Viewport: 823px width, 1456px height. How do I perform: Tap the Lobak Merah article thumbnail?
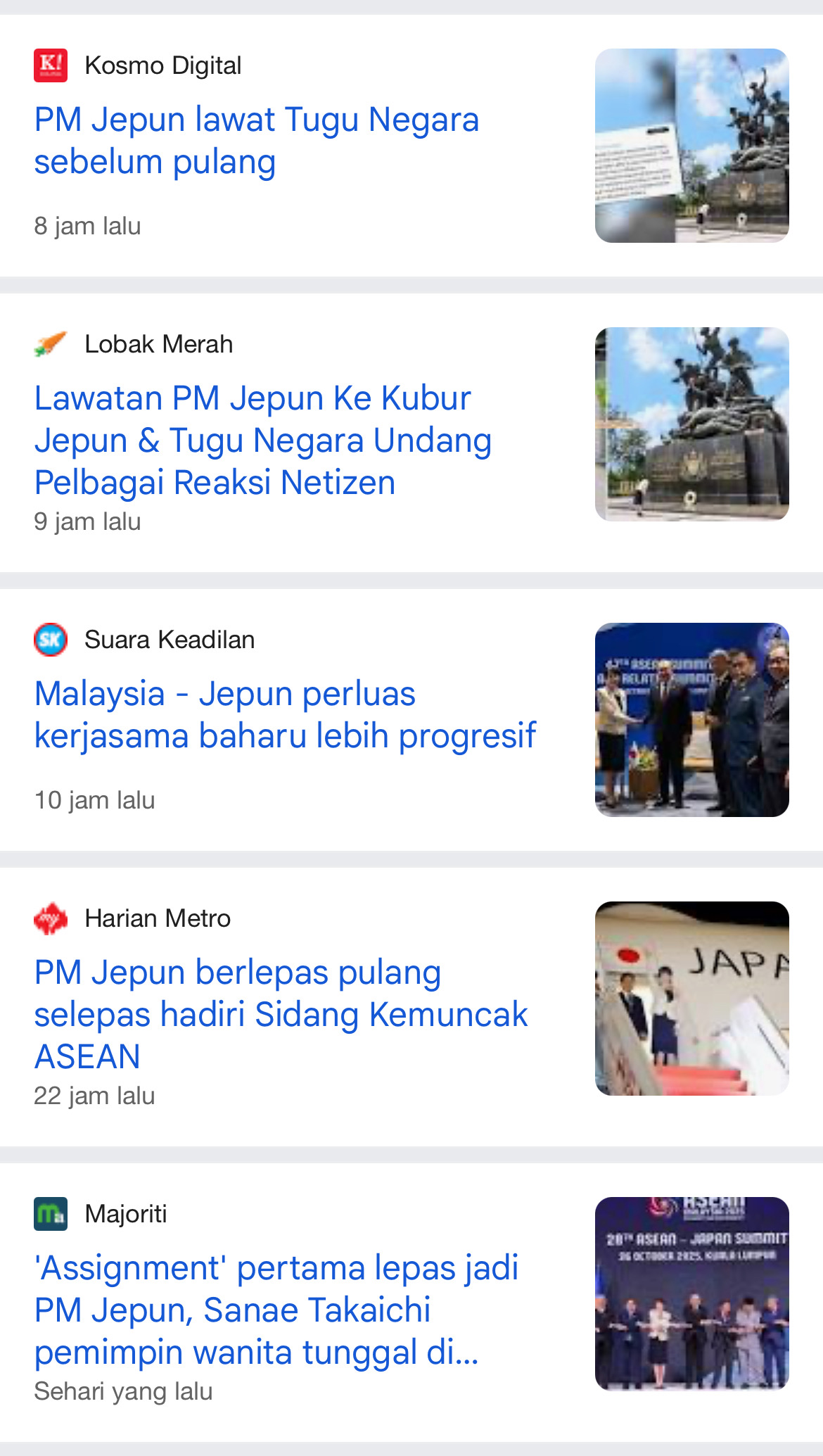click(x=691, y=424)
